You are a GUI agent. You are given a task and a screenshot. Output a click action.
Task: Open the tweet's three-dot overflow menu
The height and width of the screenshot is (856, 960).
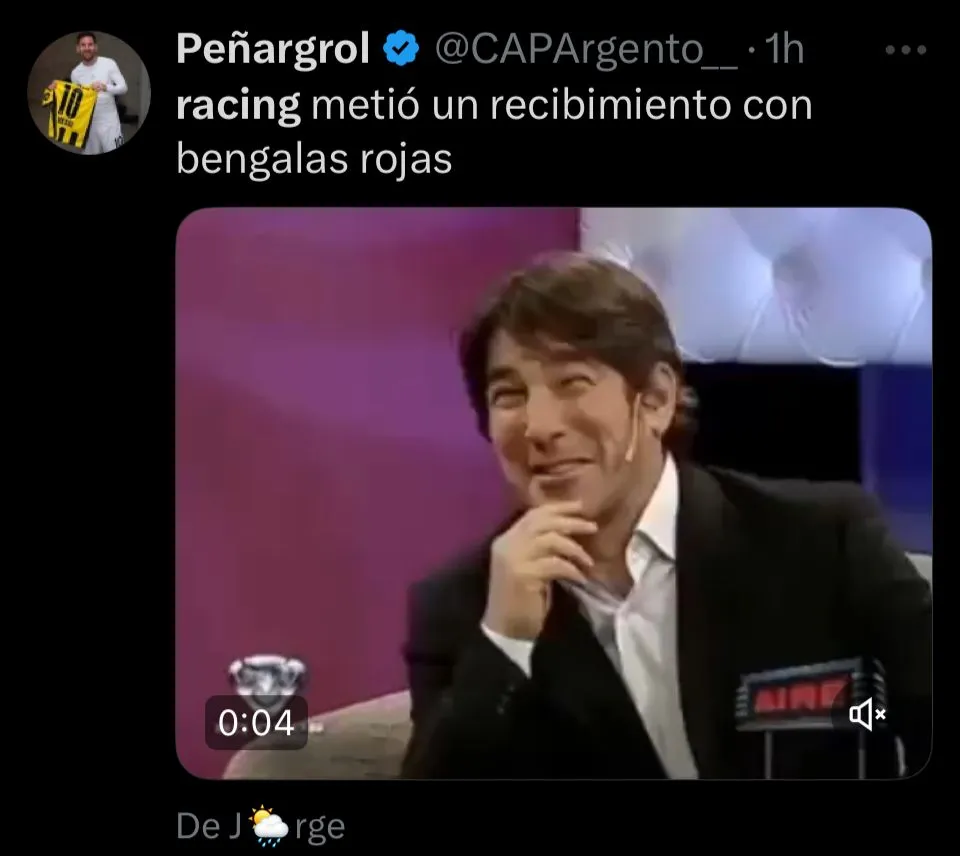(907, 50)
